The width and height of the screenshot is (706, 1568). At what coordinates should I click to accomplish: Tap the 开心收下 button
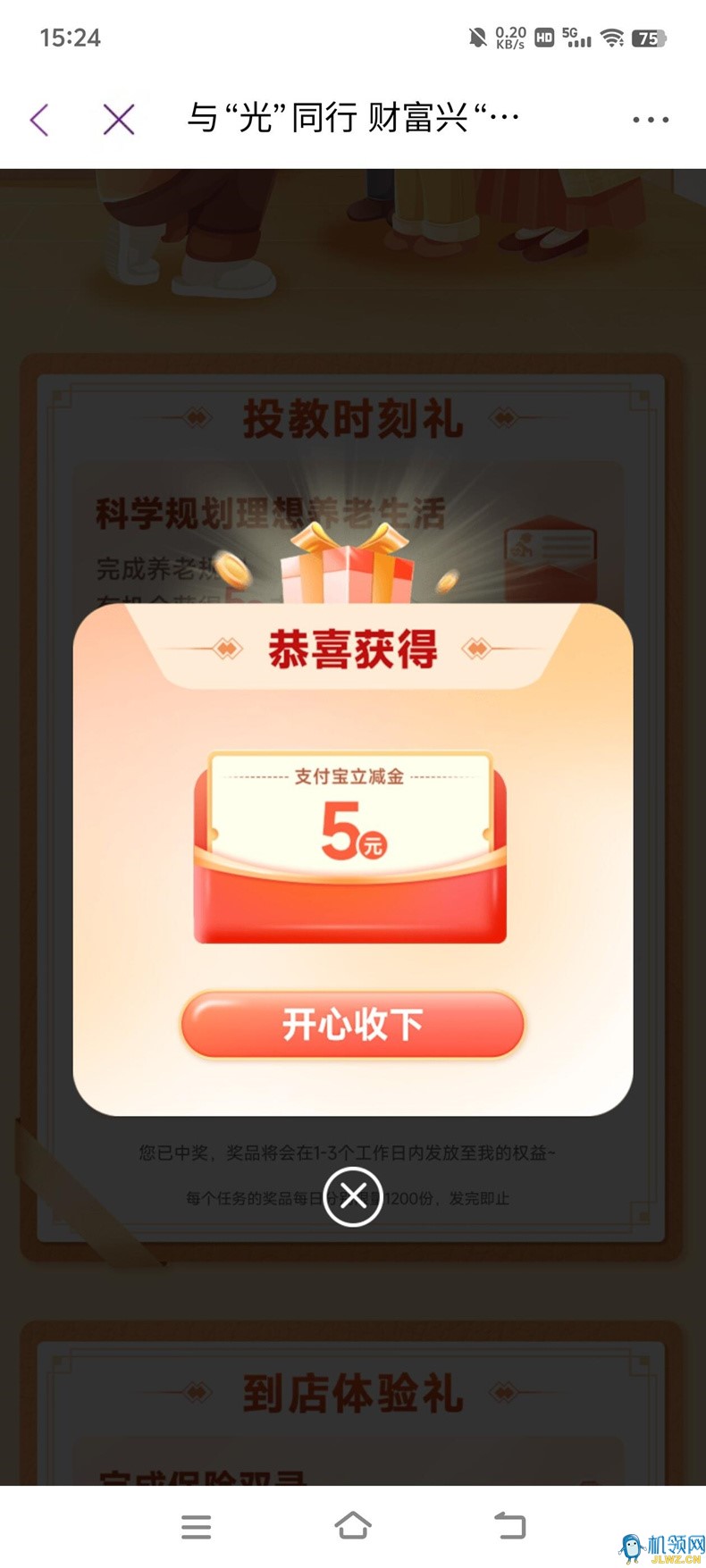pos(352,1024)
